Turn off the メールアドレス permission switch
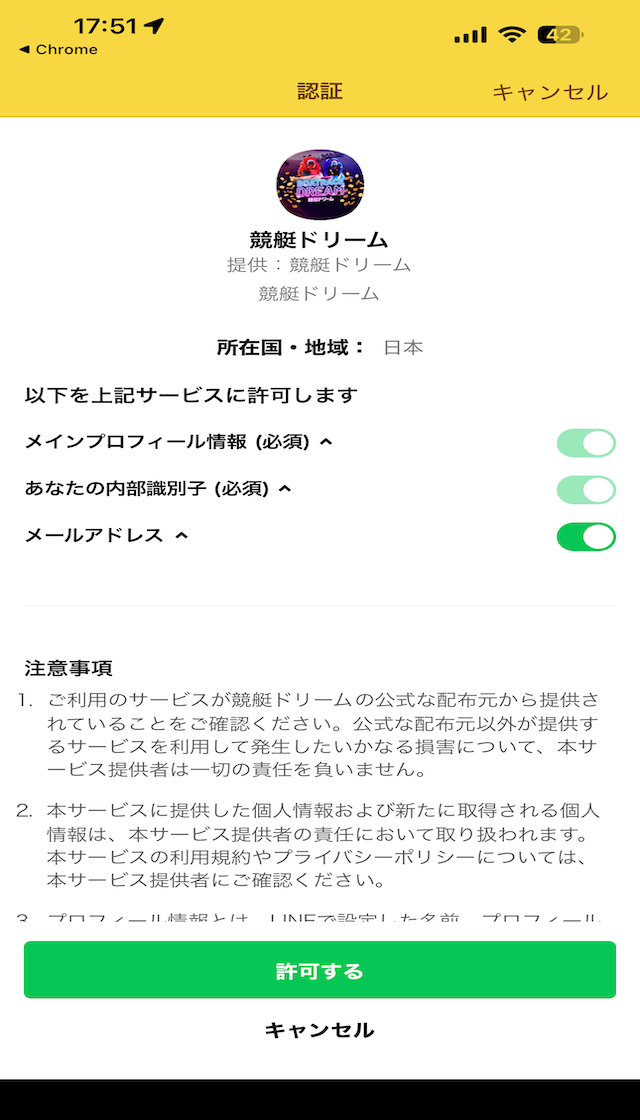The height and width of the screenshot is (1120, 640). click(x=586, y=536)
